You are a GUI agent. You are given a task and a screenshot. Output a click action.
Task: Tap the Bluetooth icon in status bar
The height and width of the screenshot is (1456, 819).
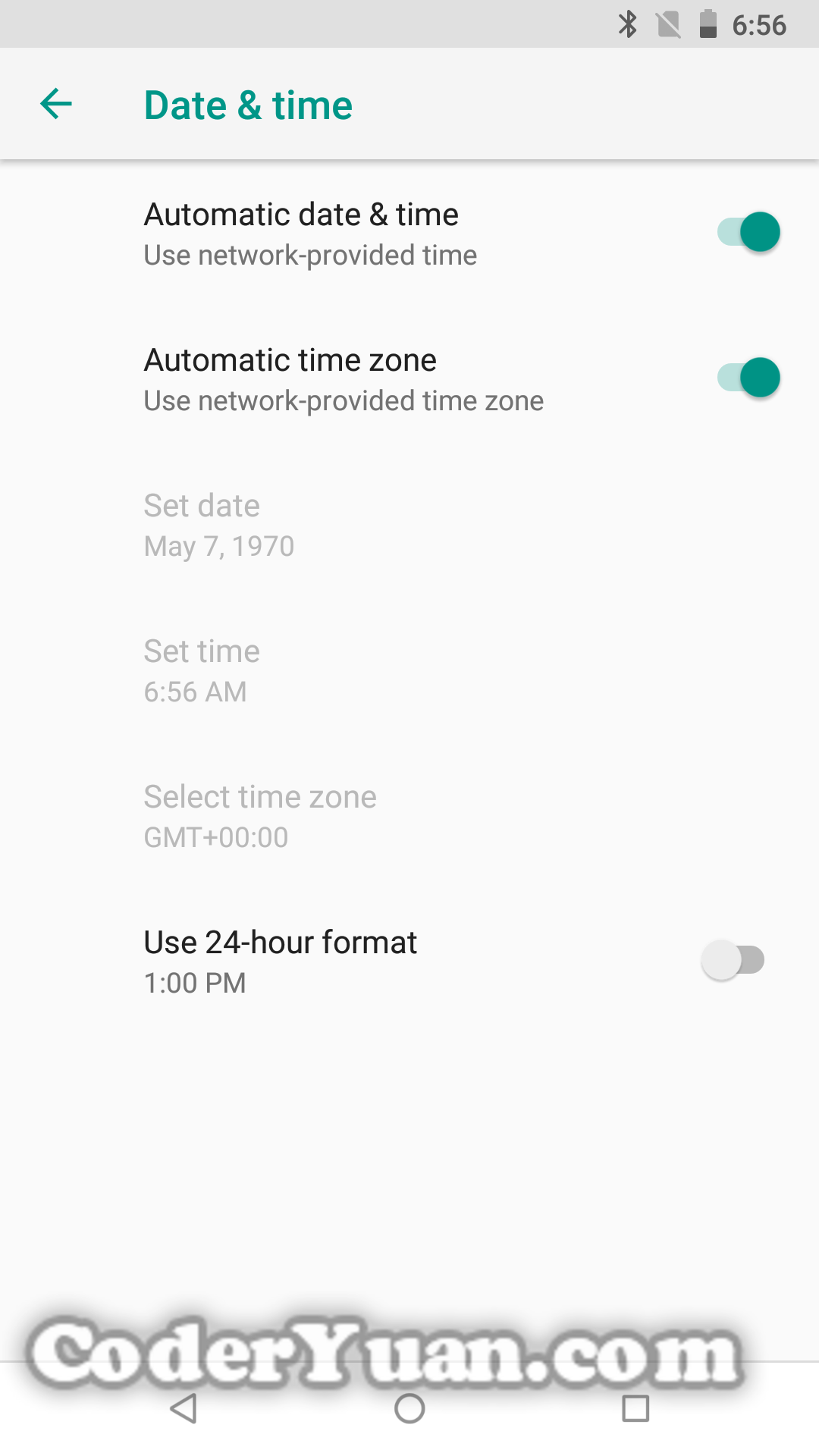point(627,25)
